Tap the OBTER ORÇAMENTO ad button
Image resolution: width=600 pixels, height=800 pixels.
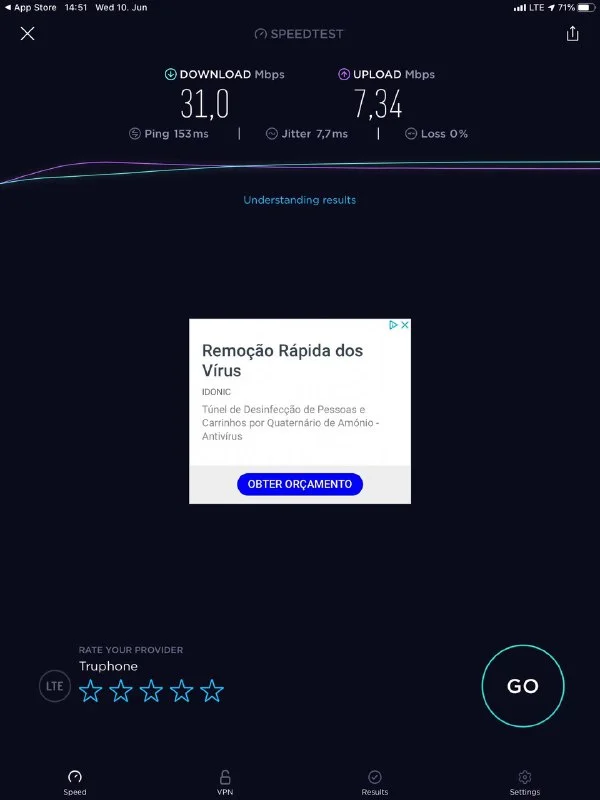300,484
